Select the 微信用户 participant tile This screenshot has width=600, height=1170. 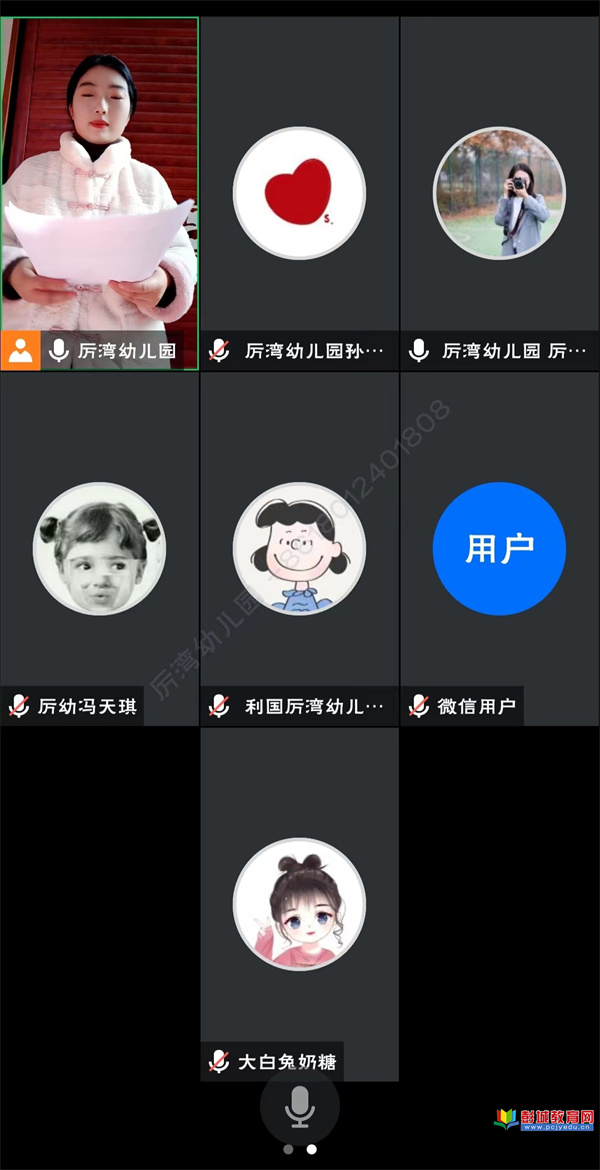pyautogui.click(x=499, y=548)
